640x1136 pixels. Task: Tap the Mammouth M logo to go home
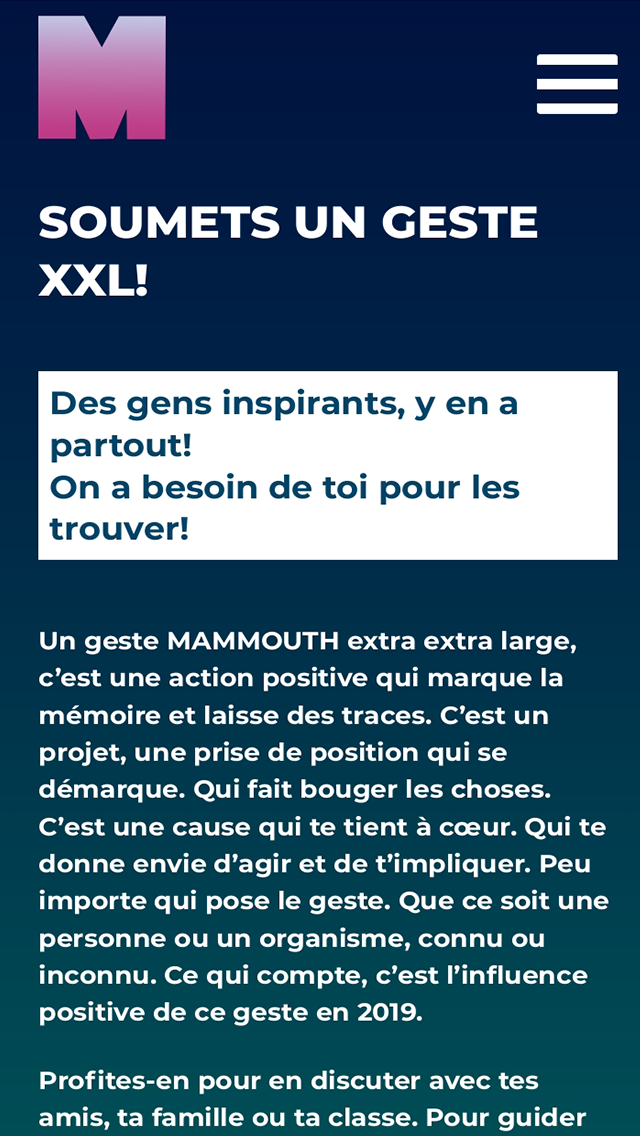102,78
